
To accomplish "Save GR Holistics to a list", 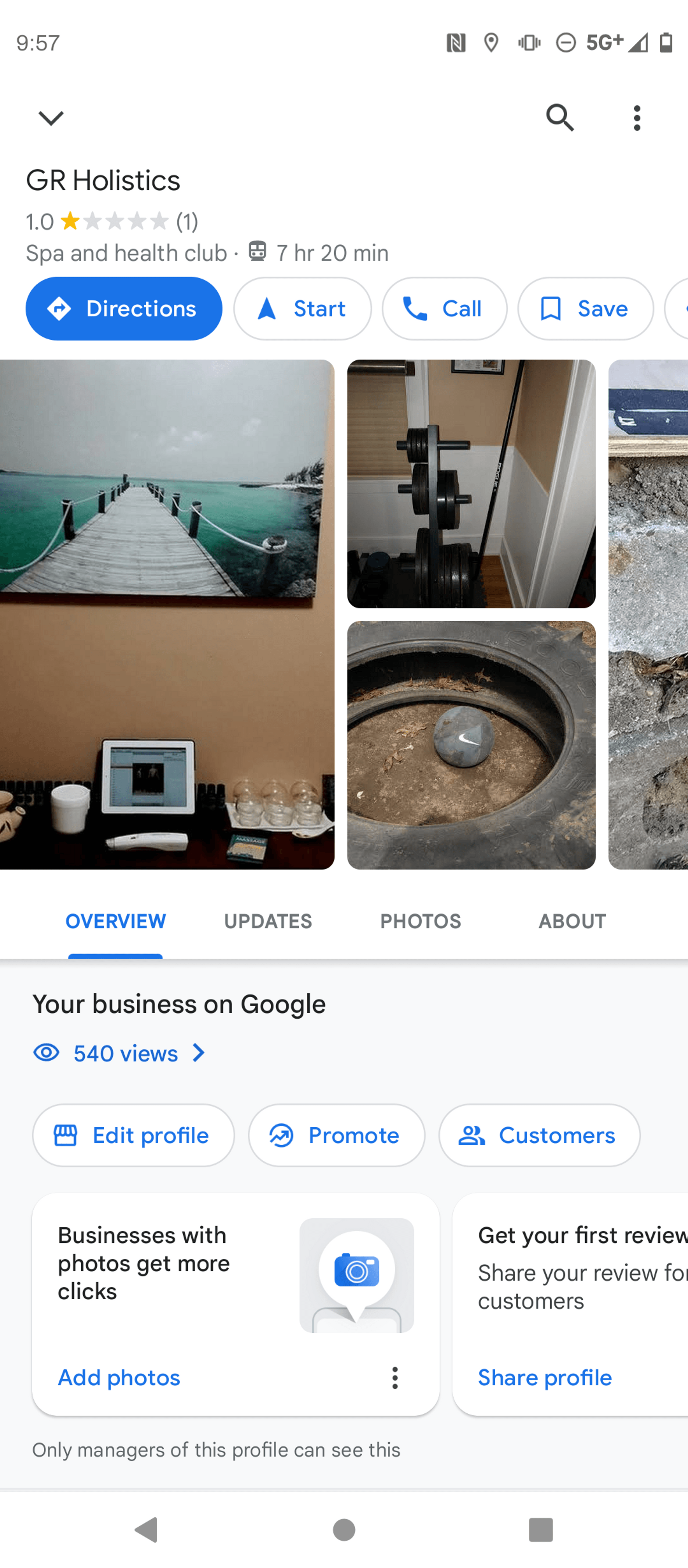I will pos(585,309).
